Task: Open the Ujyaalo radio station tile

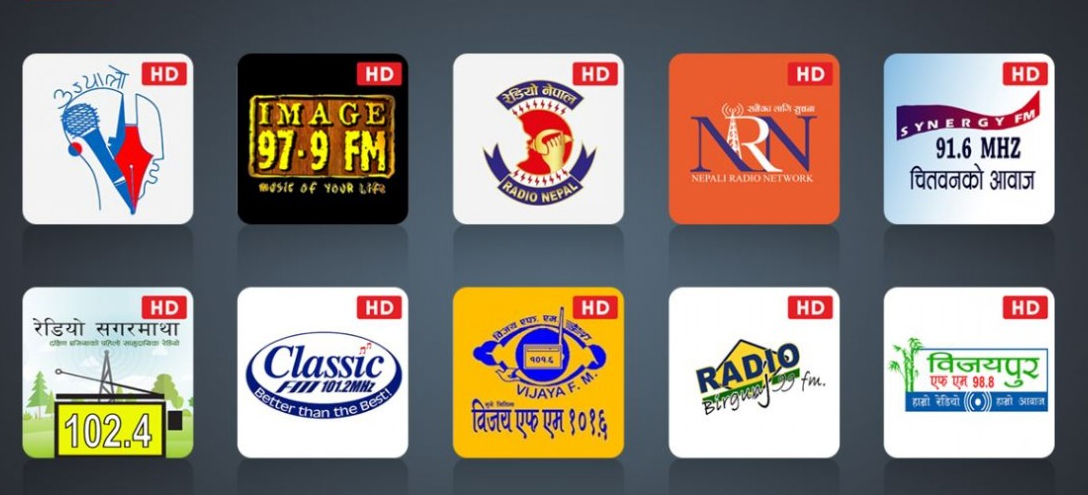Action: tap(107, 139)
